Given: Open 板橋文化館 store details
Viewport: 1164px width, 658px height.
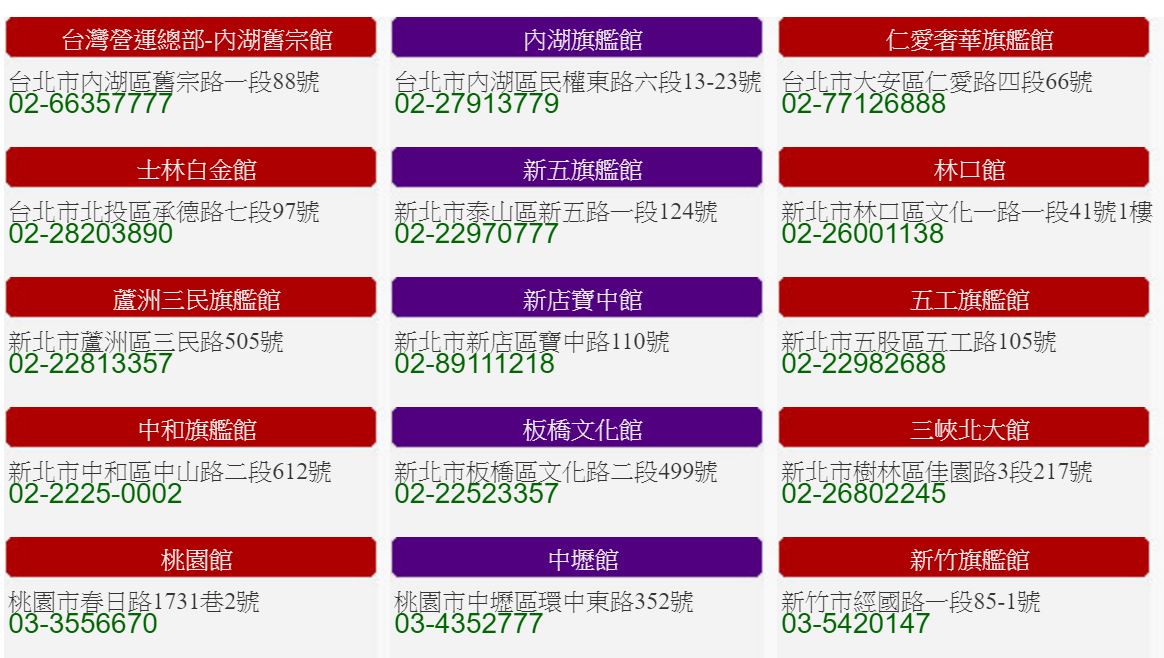Looking at the screenshot, I should 577,428.
